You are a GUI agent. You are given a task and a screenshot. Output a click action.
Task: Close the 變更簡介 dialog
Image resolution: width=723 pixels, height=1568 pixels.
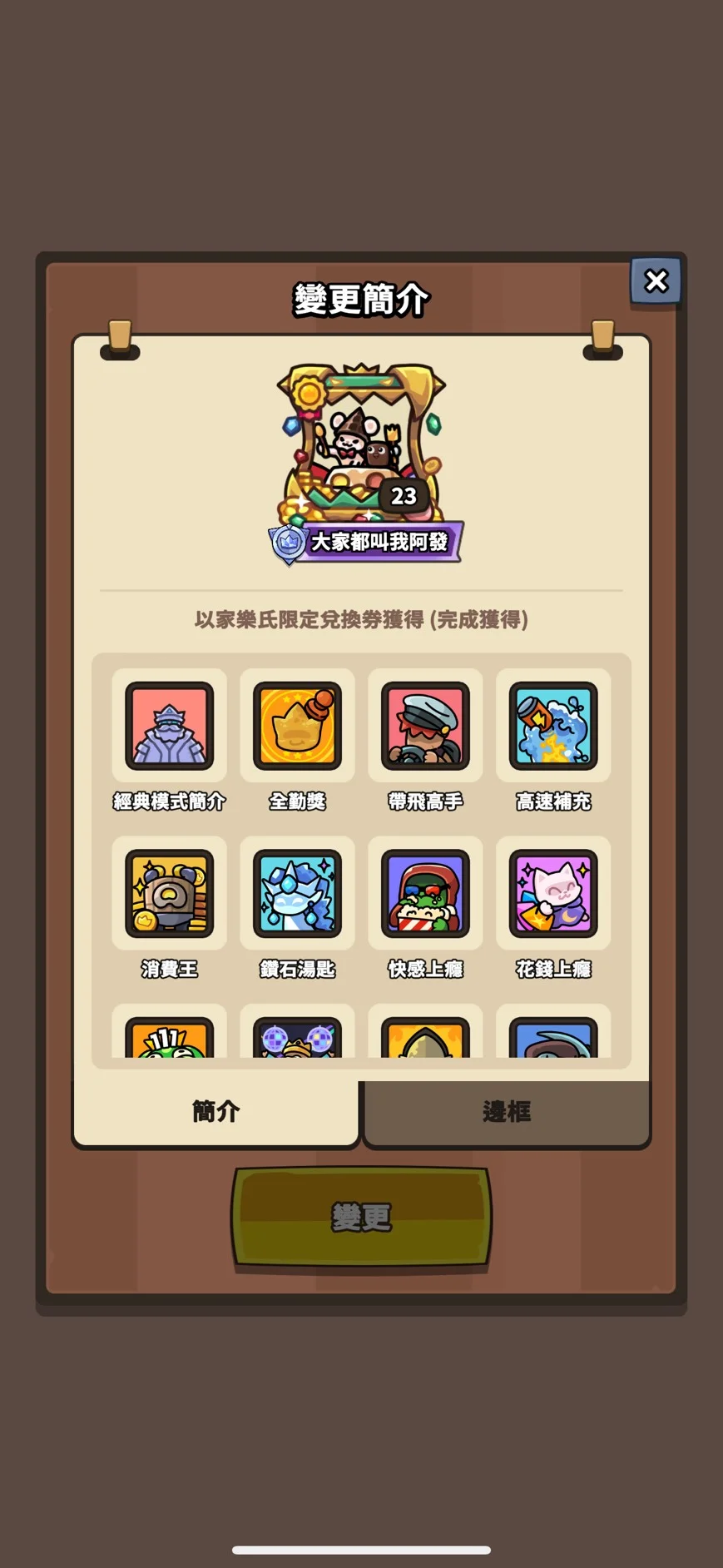point(656,281)
